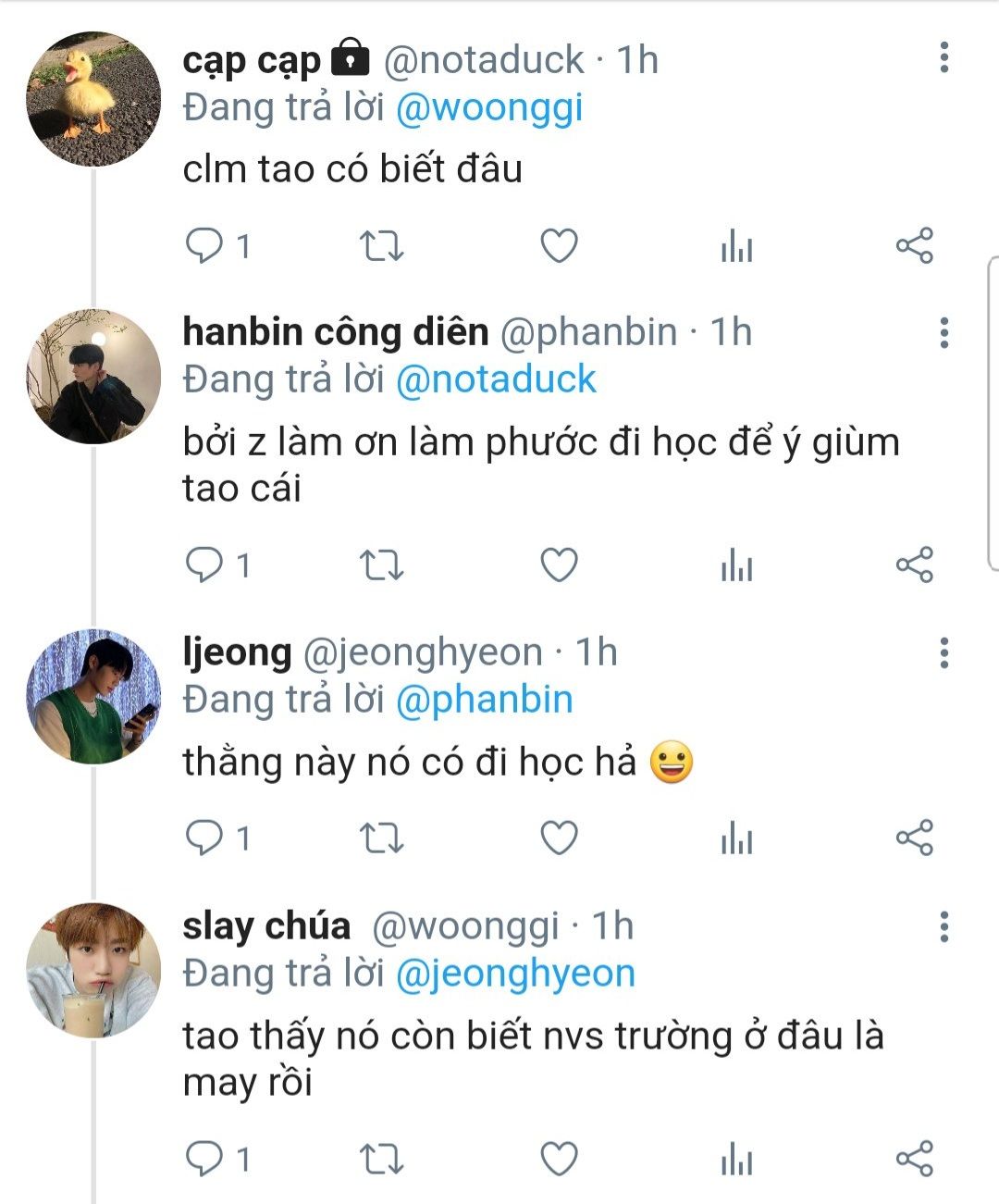Share ljeong's tweet

[x=914, y=838]
